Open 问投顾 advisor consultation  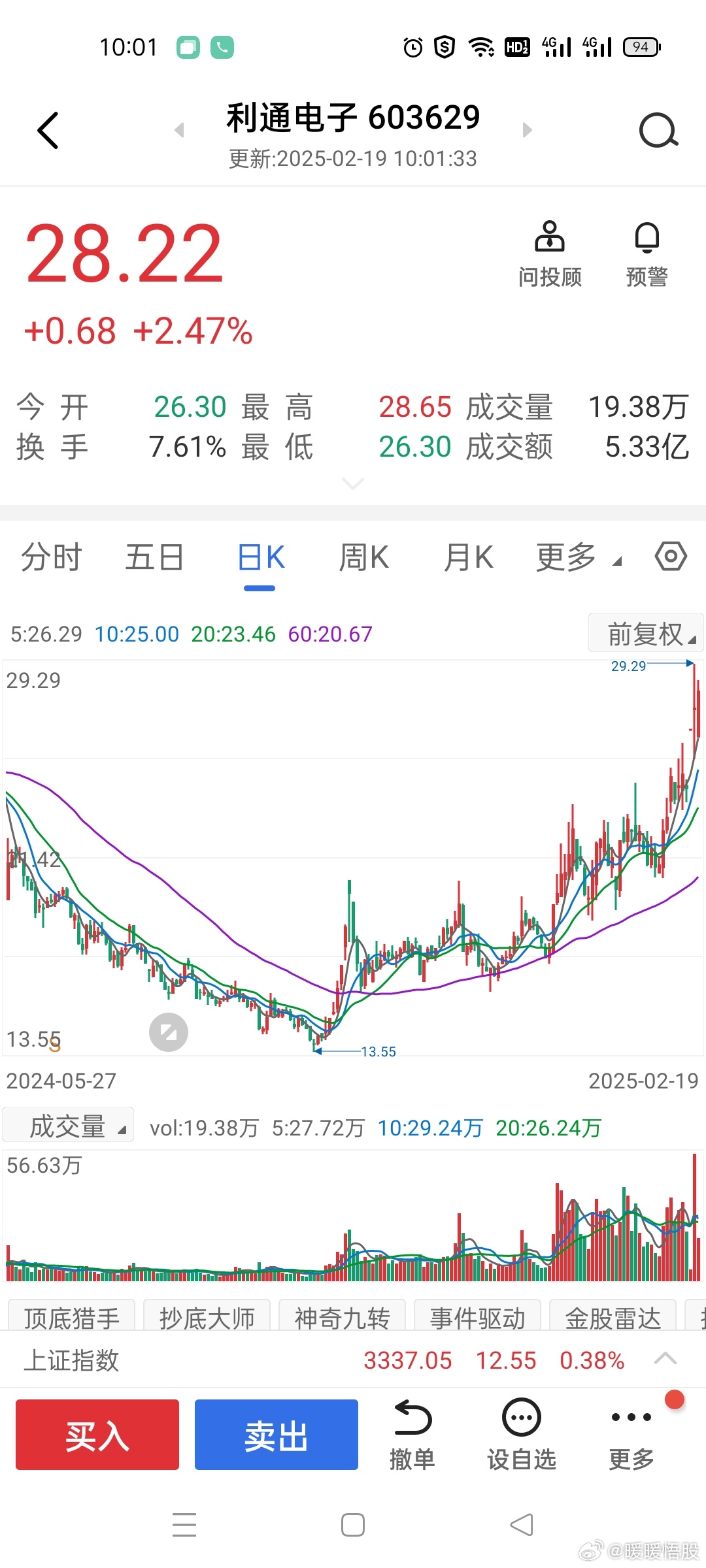tap(550, 255)
